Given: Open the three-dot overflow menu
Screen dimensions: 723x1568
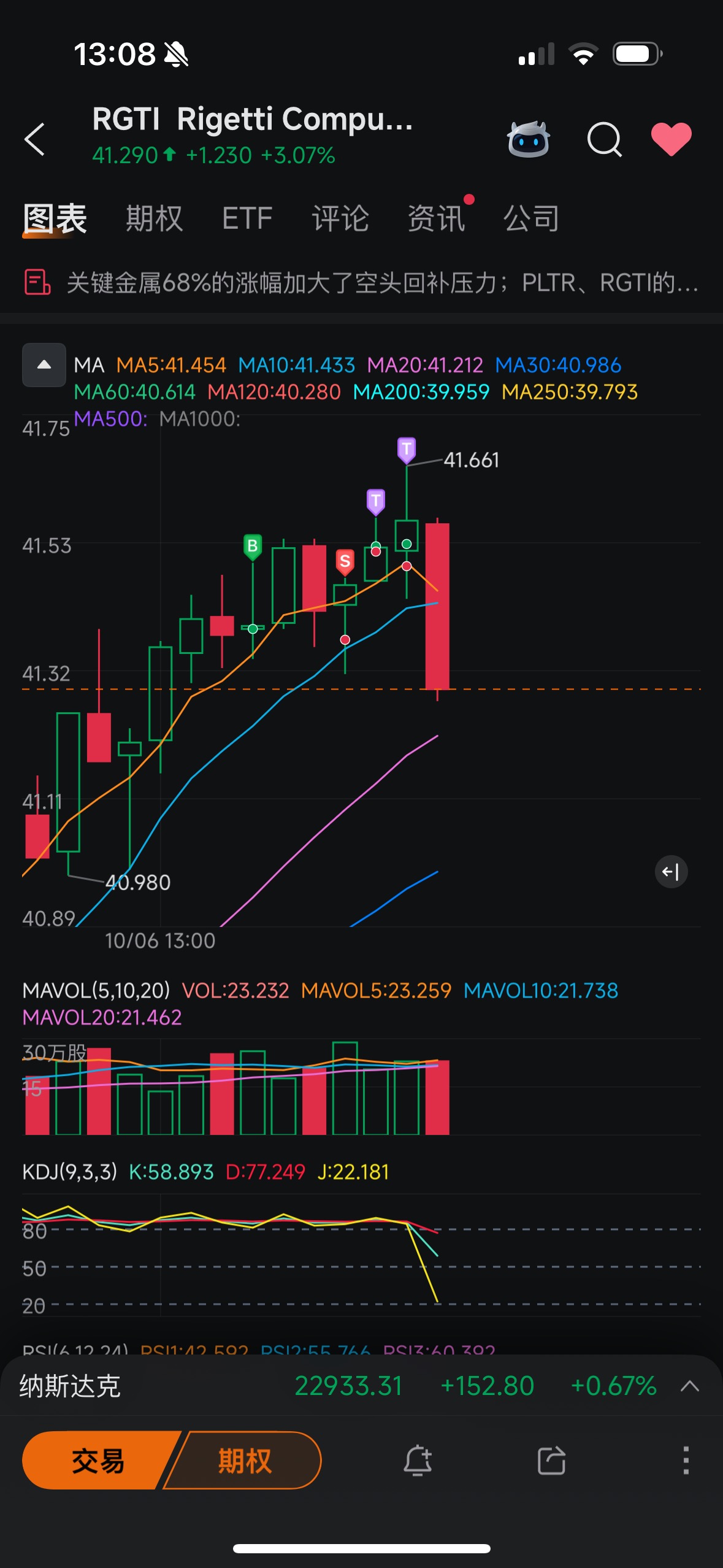Looking at the screenshot, I should [686, 1460].
